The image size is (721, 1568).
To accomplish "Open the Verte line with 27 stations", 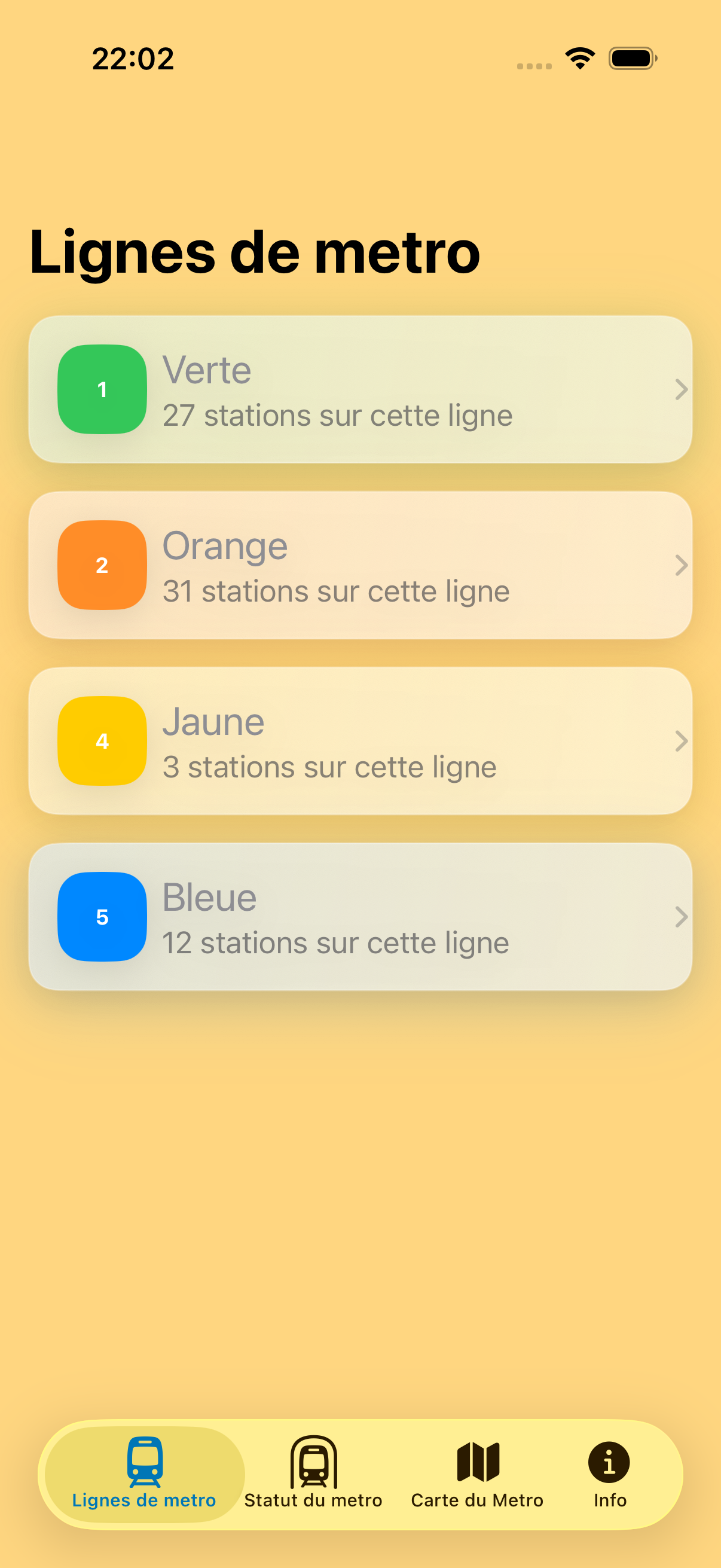I will pyautogui.click(x=362, y=389).
